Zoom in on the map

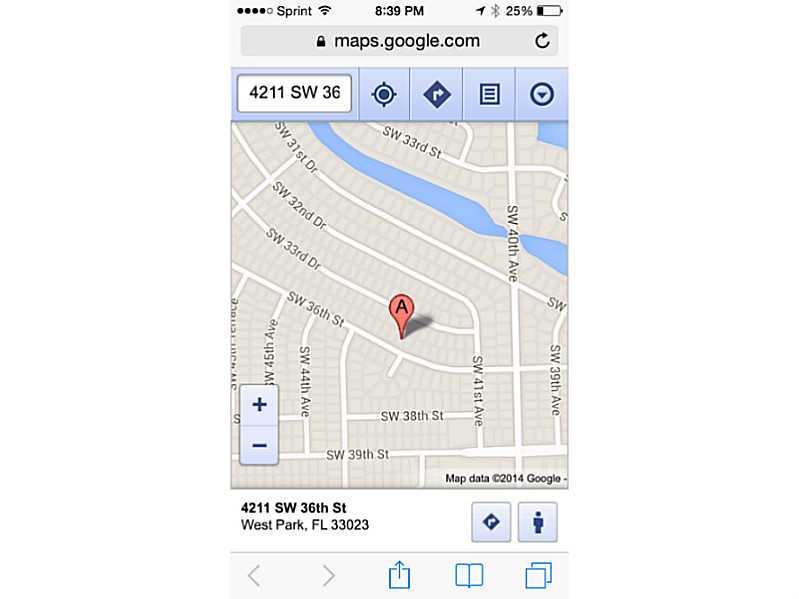[x=259, y=405]
